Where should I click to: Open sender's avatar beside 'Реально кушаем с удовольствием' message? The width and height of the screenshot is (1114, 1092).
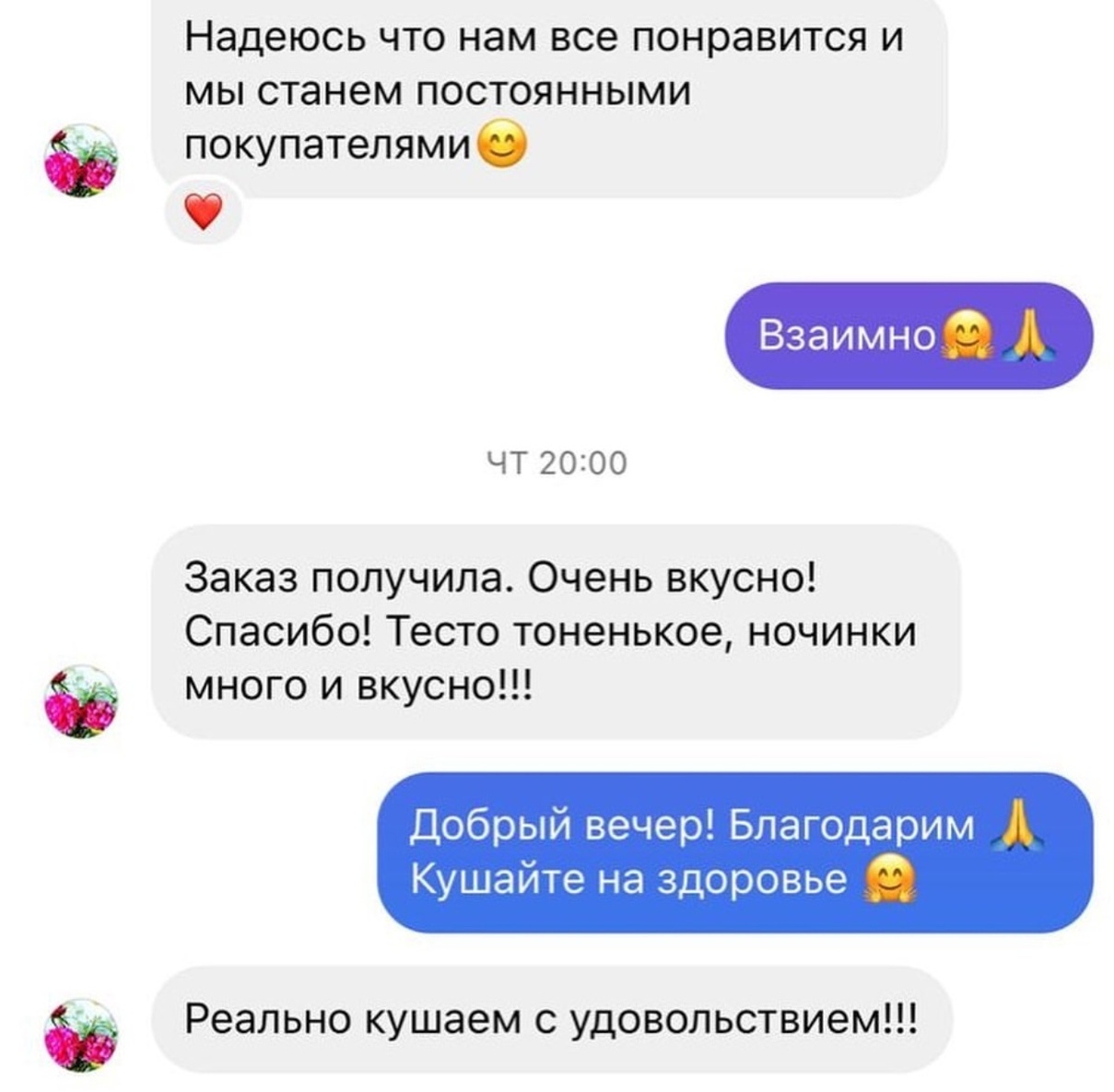(81, 1034)
